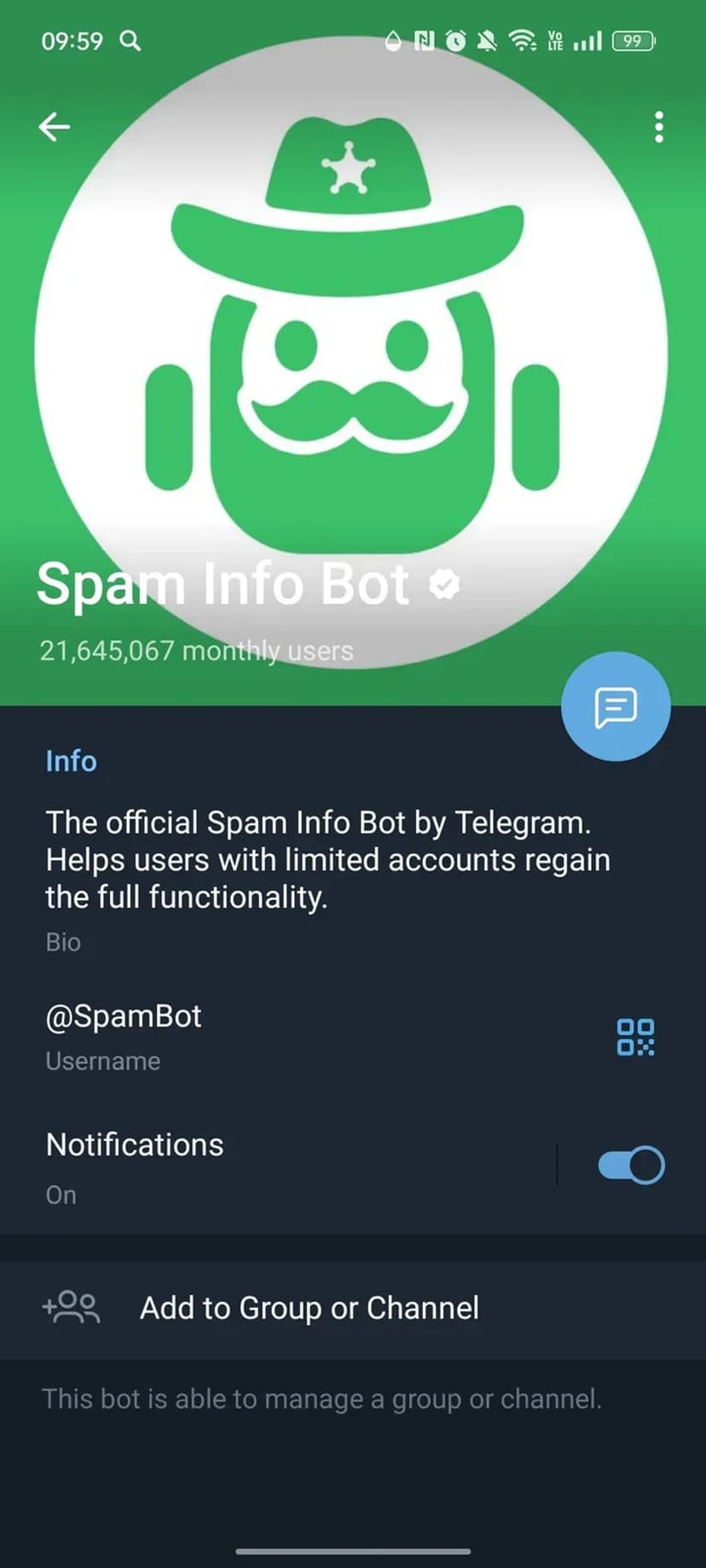Tap the @SpamBot username row
Viewport: 706px width, 1568px height.
pyautogui.click(x=256, y=1035)
